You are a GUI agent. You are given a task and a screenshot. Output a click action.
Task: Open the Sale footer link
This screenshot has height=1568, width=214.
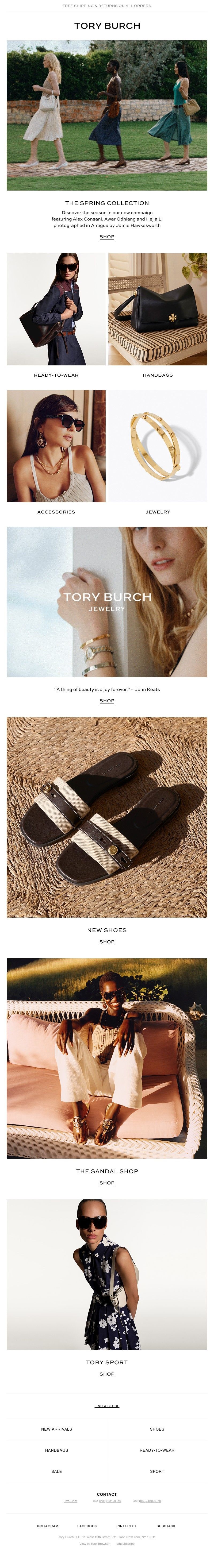pos(57,1471)
